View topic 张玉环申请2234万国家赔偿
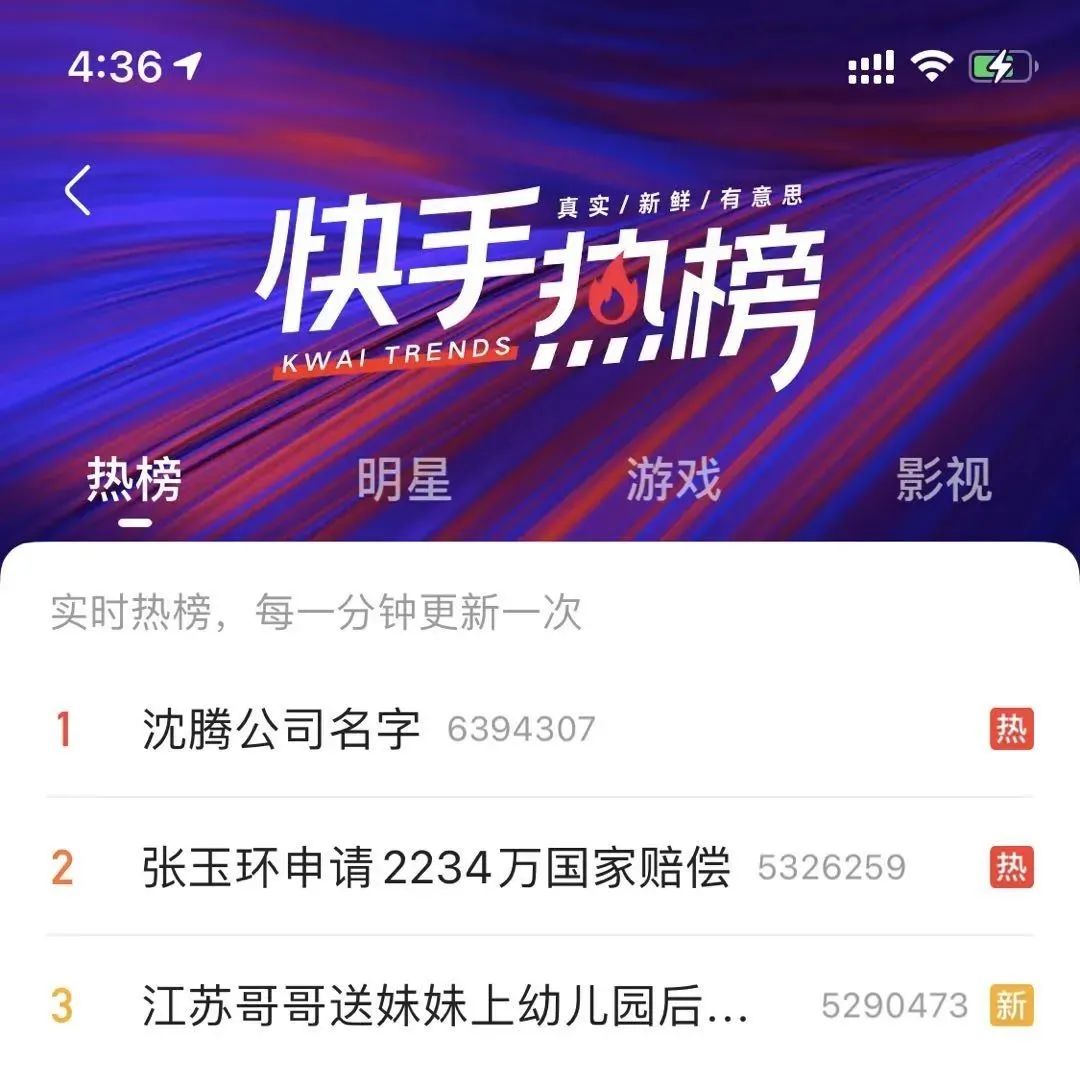 (x=436, y=867)
